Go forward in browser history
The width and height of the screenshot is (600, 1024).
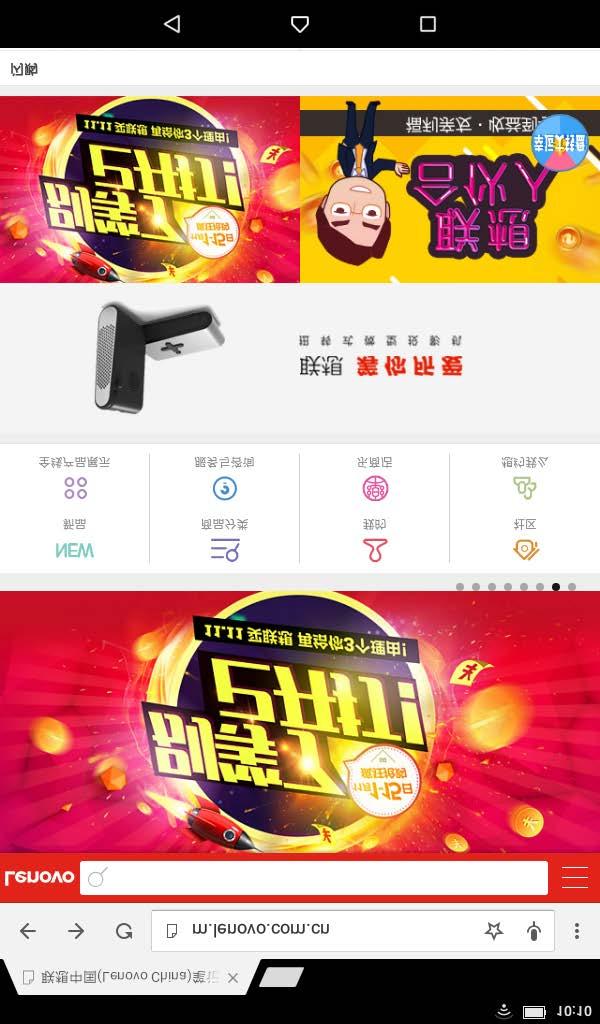[x=76, y=931]
